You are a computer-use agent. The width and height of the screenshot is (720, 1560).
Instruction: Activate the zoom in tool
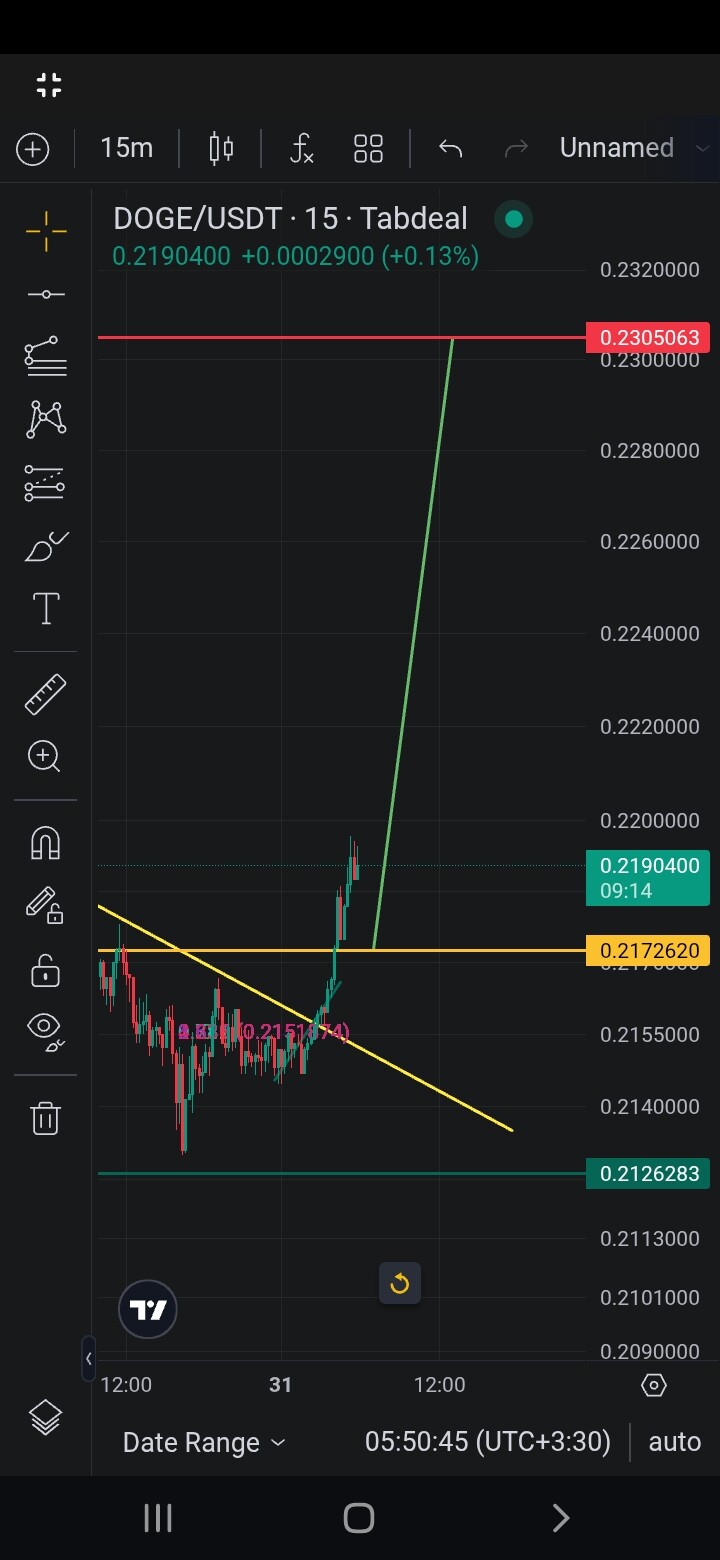pos(45,756)
